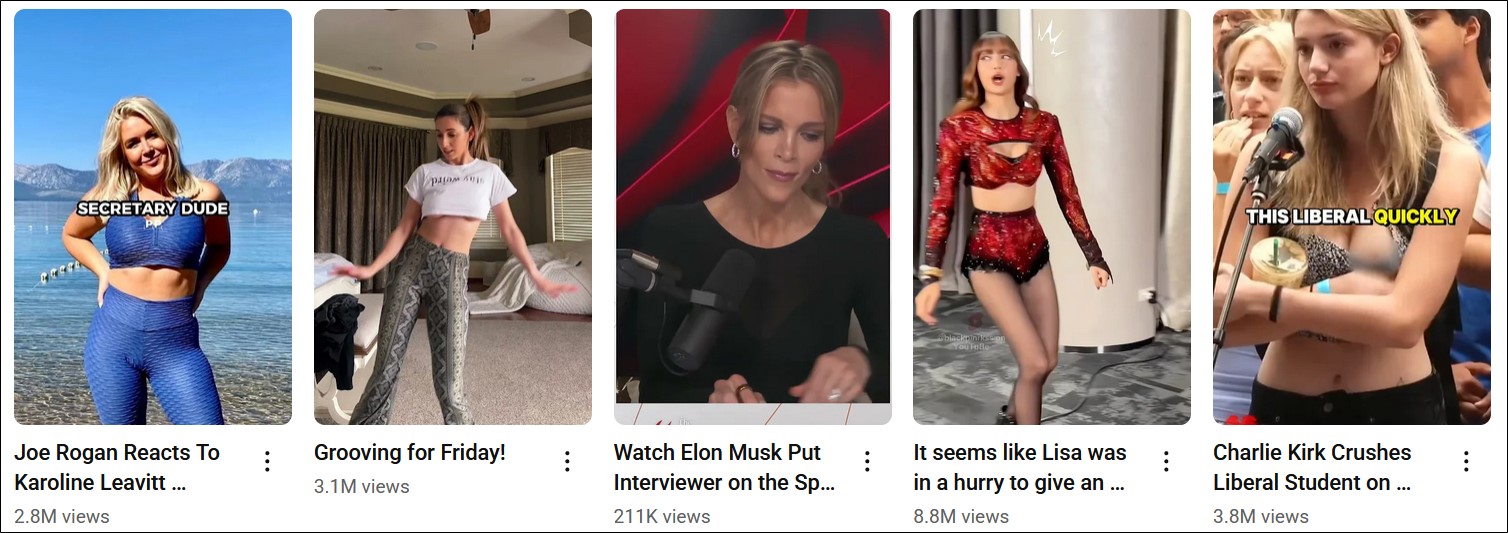Image resolution: width=1508 pixels, height=533 pixels.
Task: Open the options menu for the Watch Elon Musk short
Action: (x=867, y=461)
